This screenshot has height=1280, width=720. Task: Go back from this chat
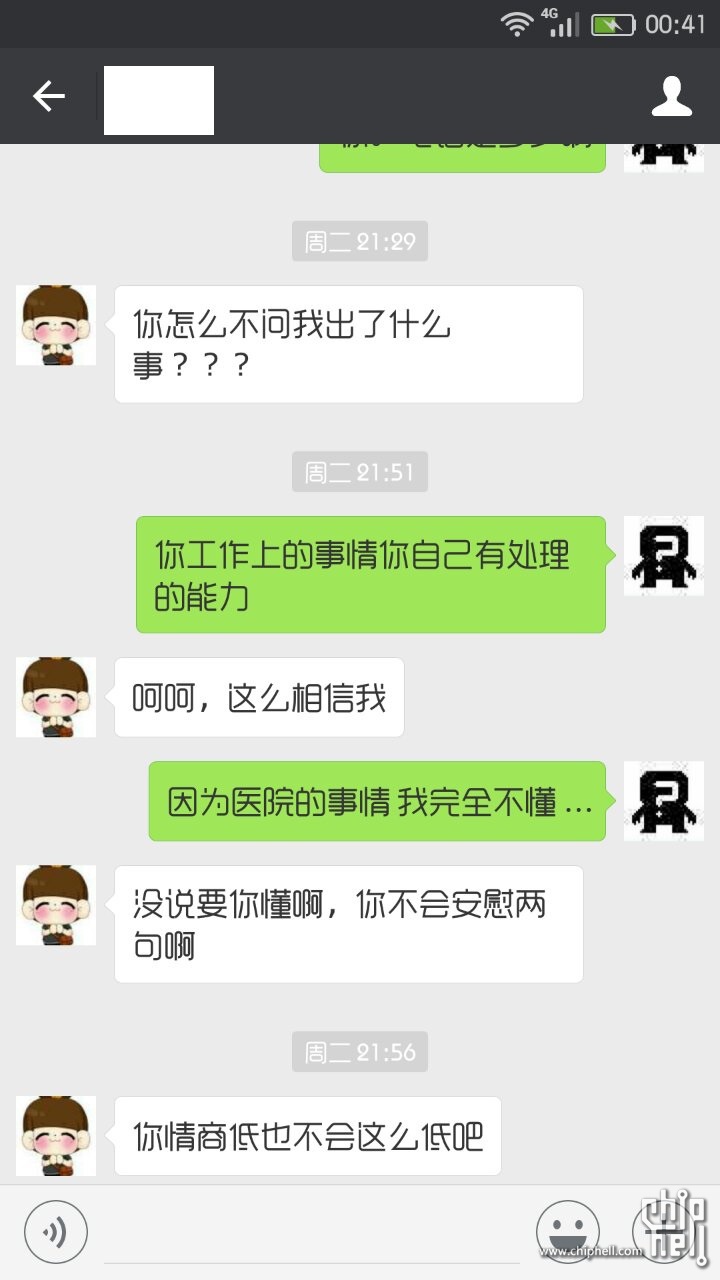point(48,97)
